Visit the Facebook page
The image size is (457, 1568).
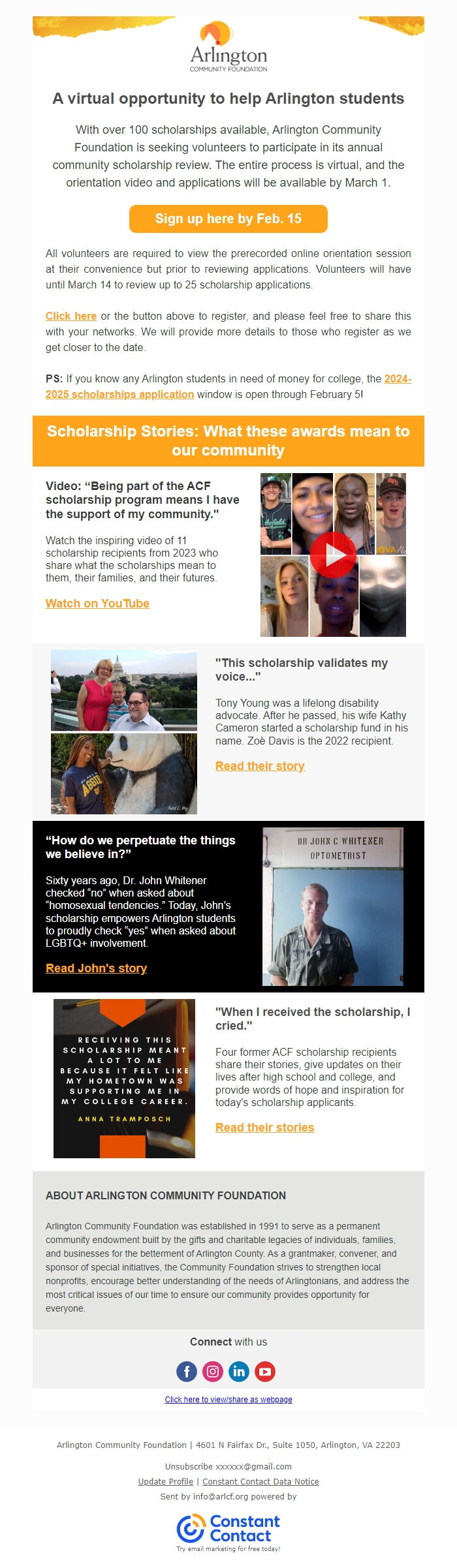click(x=187, y=1371)
